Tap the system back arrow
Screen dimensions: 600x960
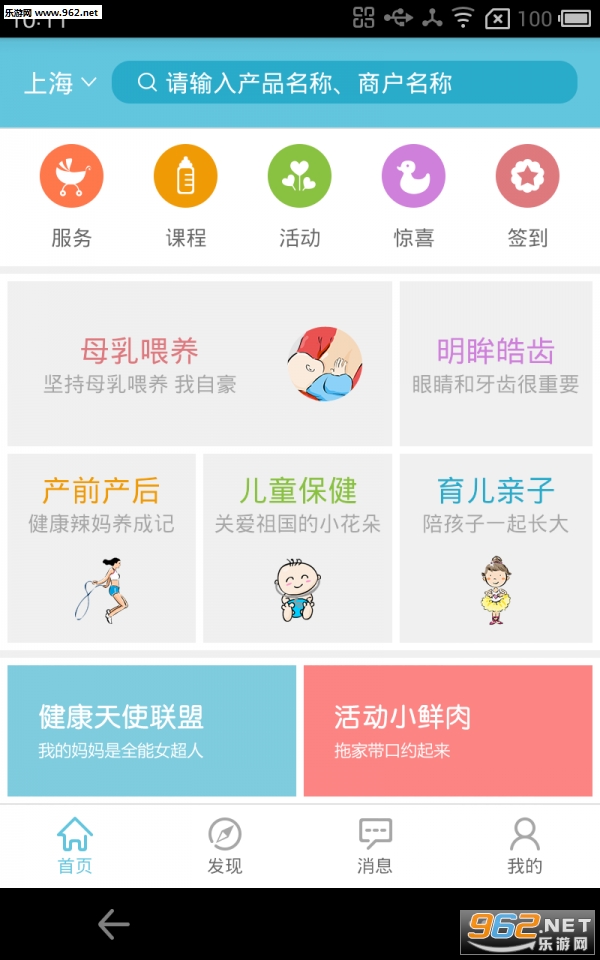113,924
